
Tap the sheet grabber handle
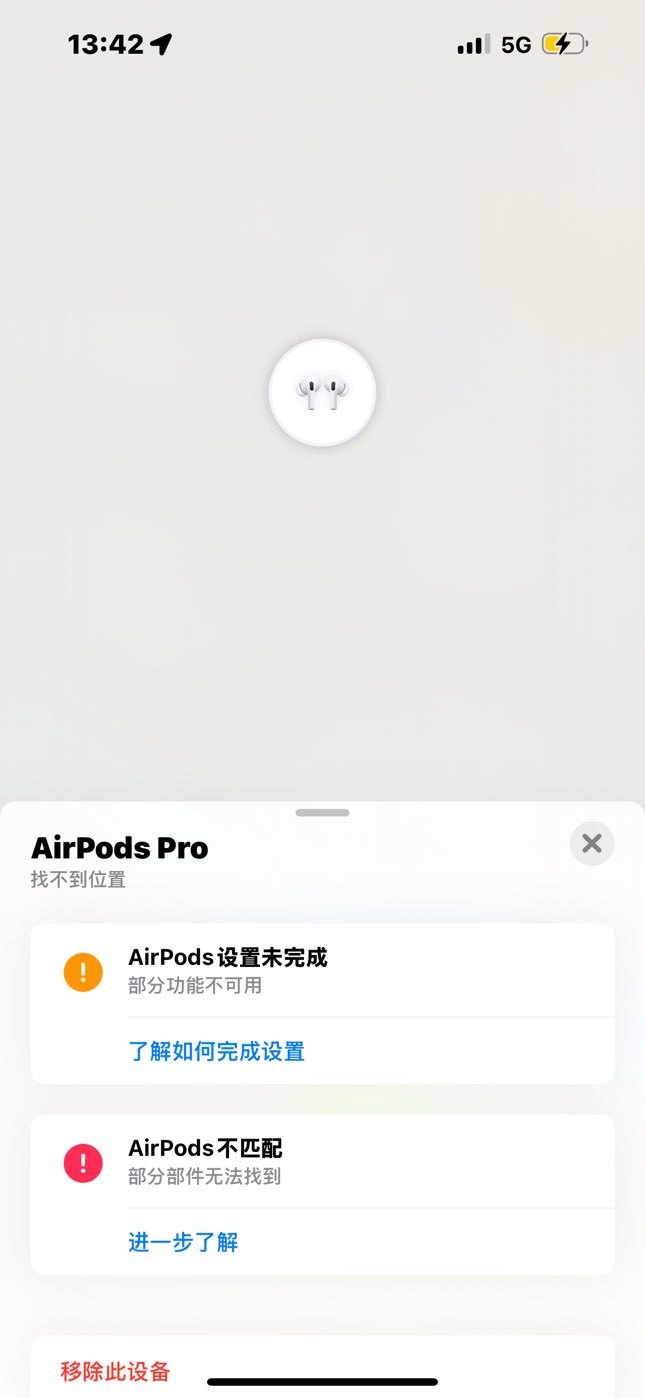tap(322, 813)
